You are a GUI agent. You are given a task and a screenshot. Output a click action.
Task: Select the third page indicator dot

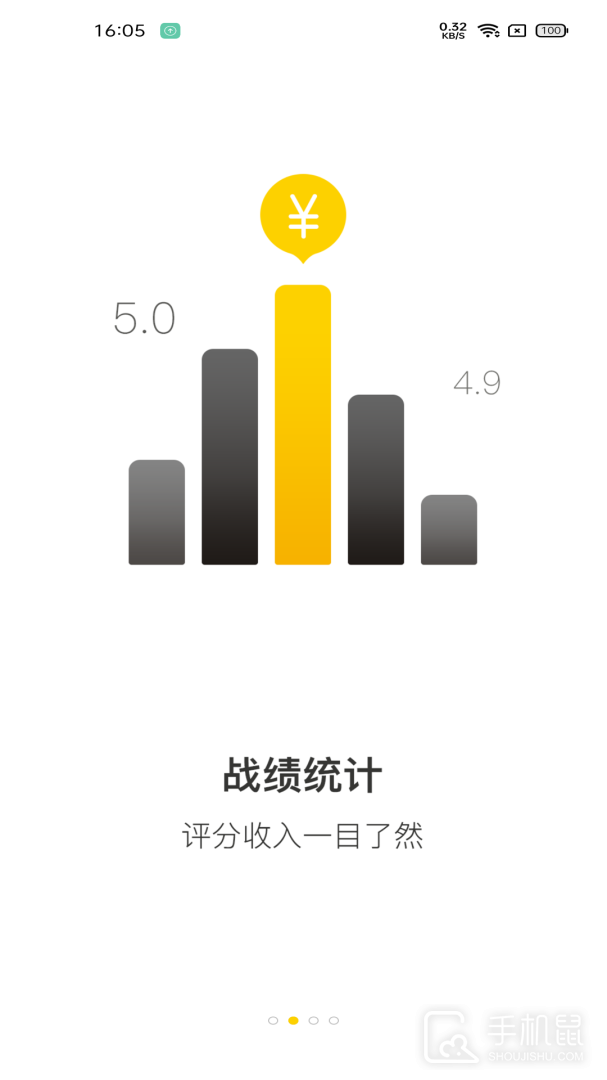point(313,1020)
